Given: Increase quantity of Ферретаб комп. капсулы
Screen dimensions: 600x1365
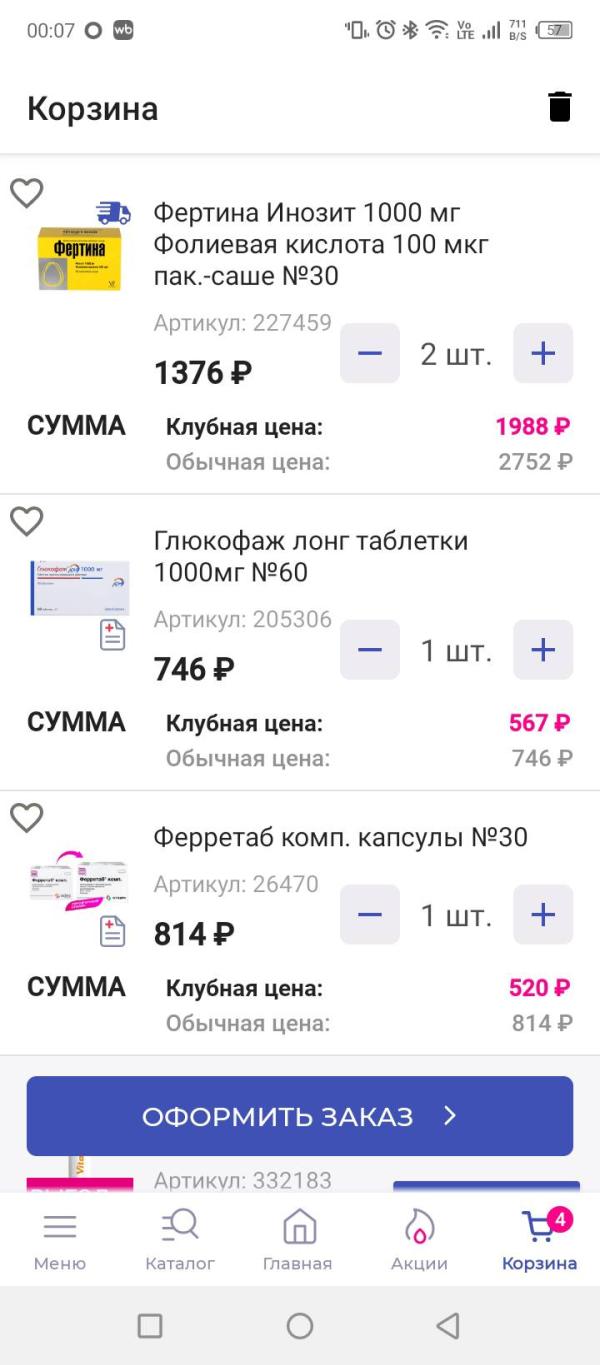Looking at the screenshot, I should click(x=543, y=915).
